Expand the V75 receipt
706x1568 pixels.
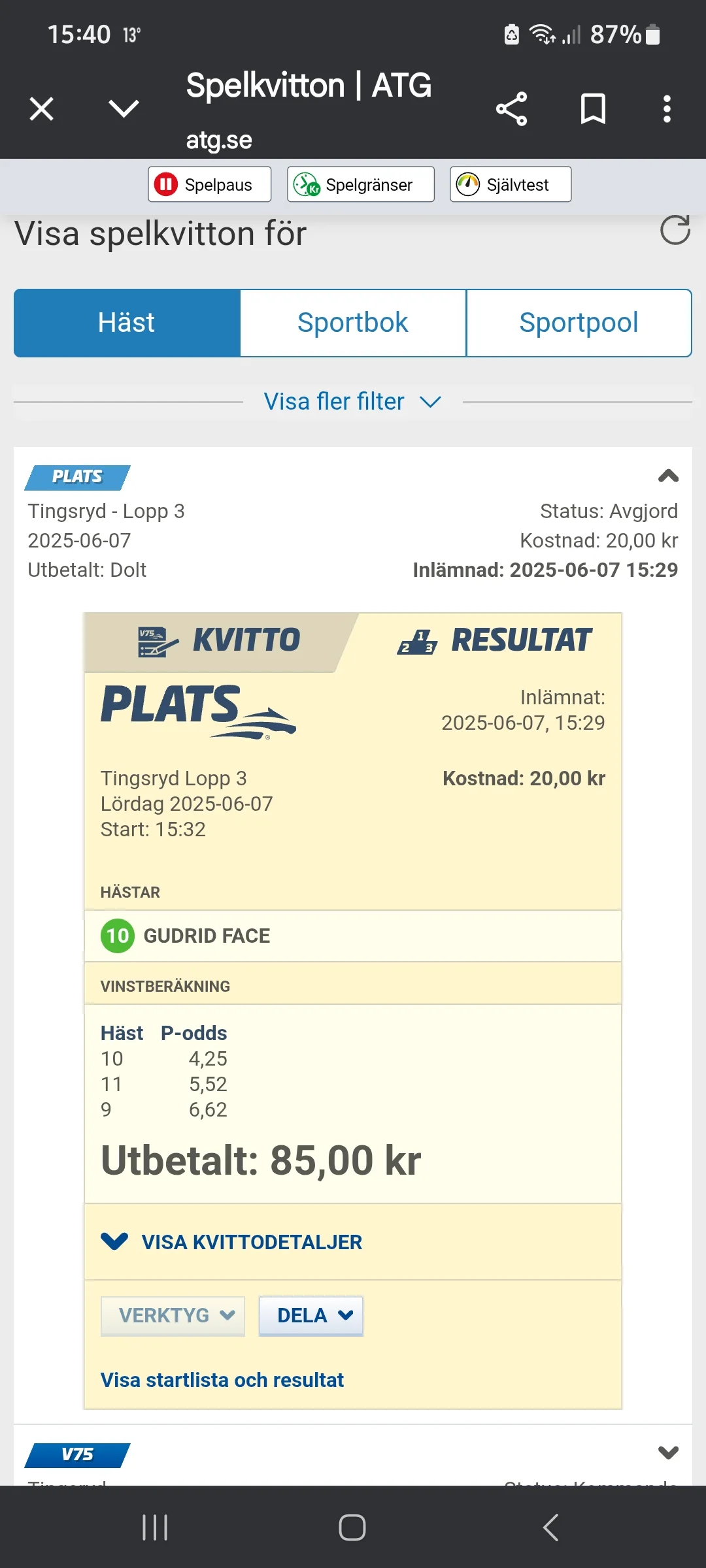pos(668,1452)
